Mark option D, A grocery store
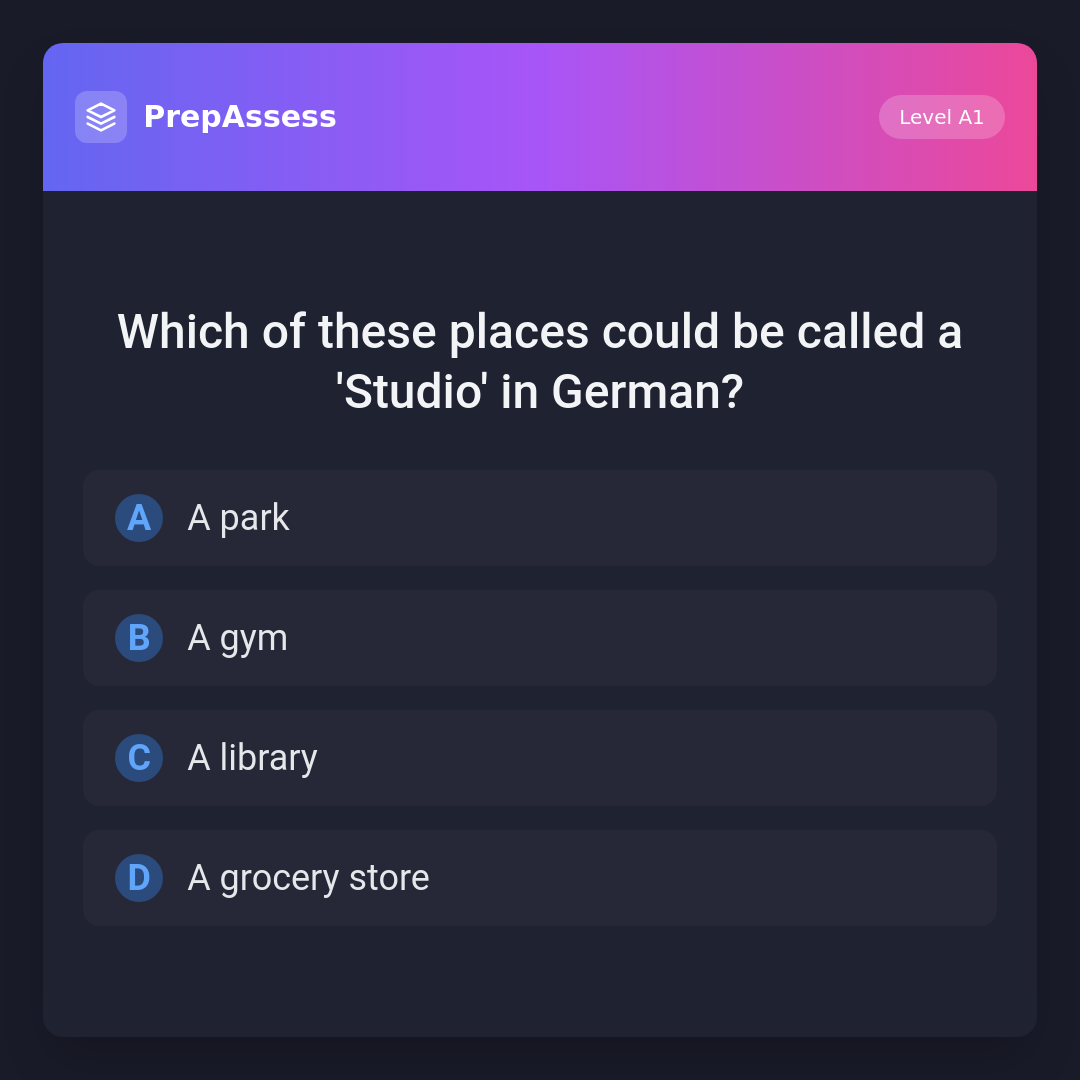Image resolution: width=1080 pixels, height=1080 pixels. pyautogui.click(x=540, y=878)
